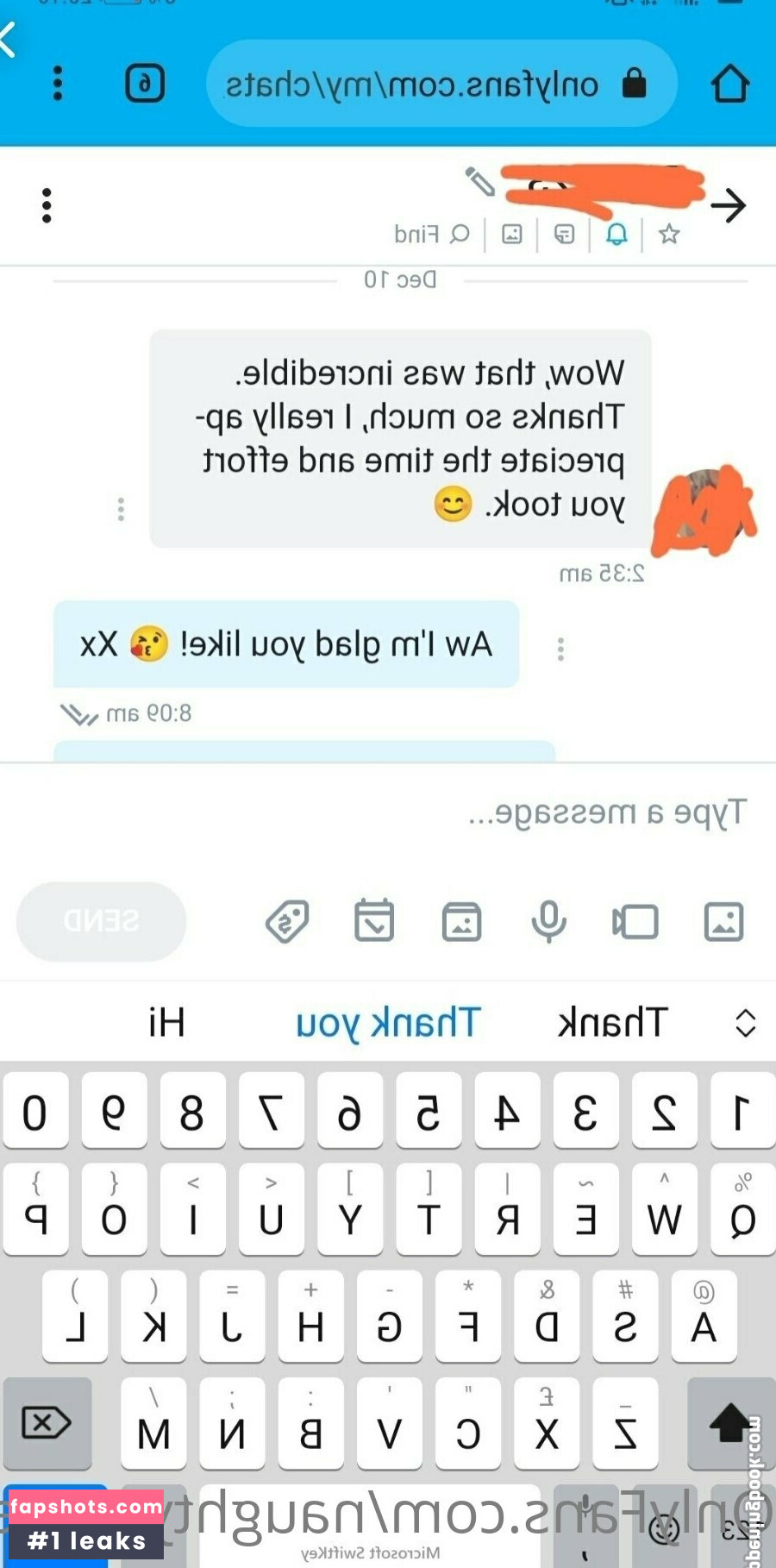Open the browser tab switcher
The image size is (776, 1568).
click(145, 84)
